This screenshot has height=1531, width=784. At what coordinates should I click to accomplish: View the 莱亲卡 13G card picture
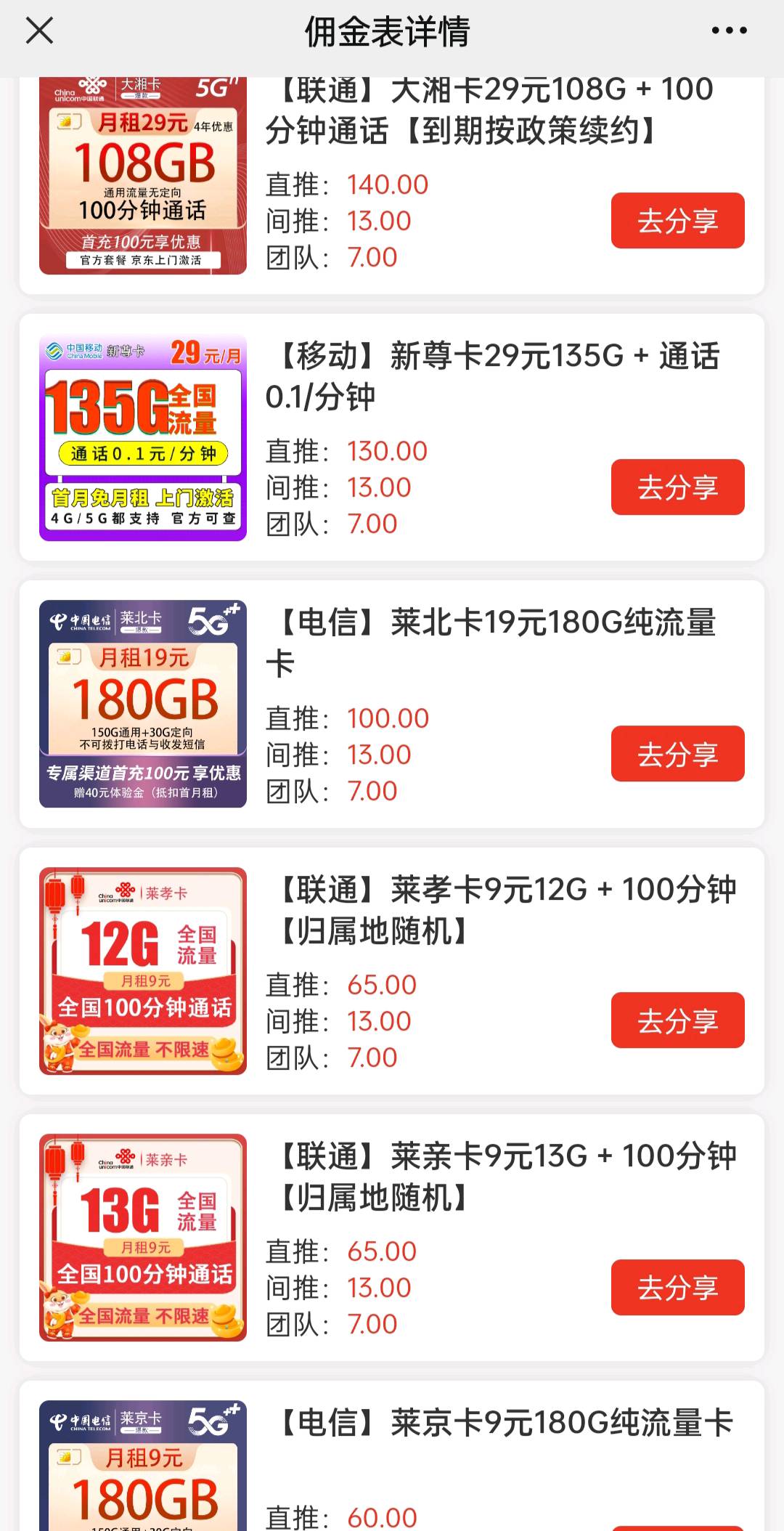(143, 1237)
